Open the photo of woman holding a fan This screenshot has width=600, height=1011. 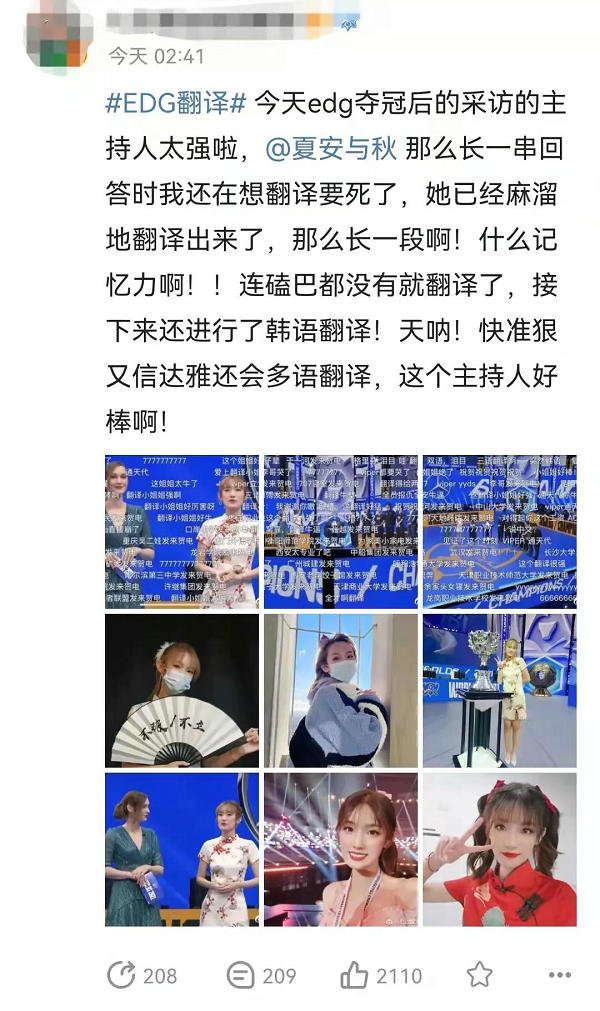coord(182,691)
